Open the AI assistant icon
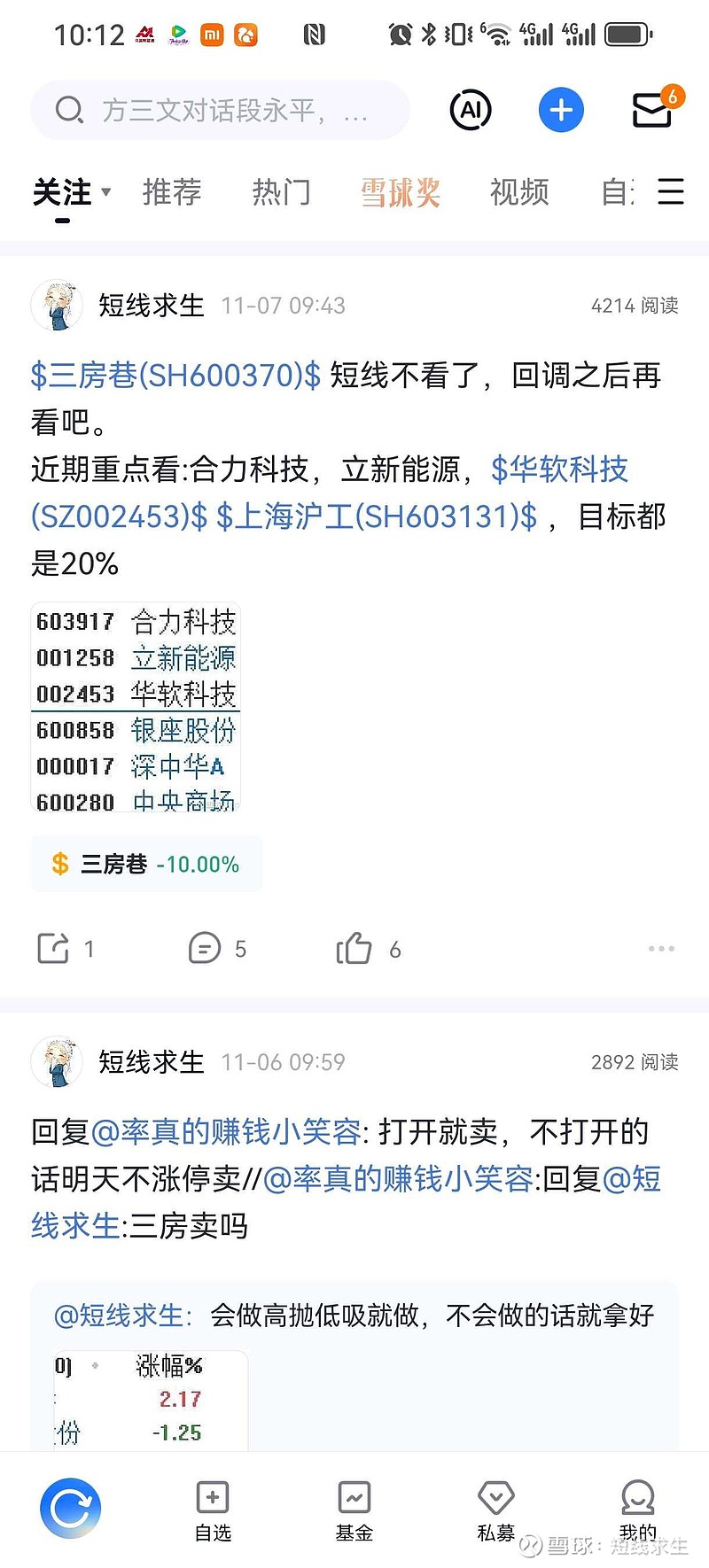 coord(470,110)
